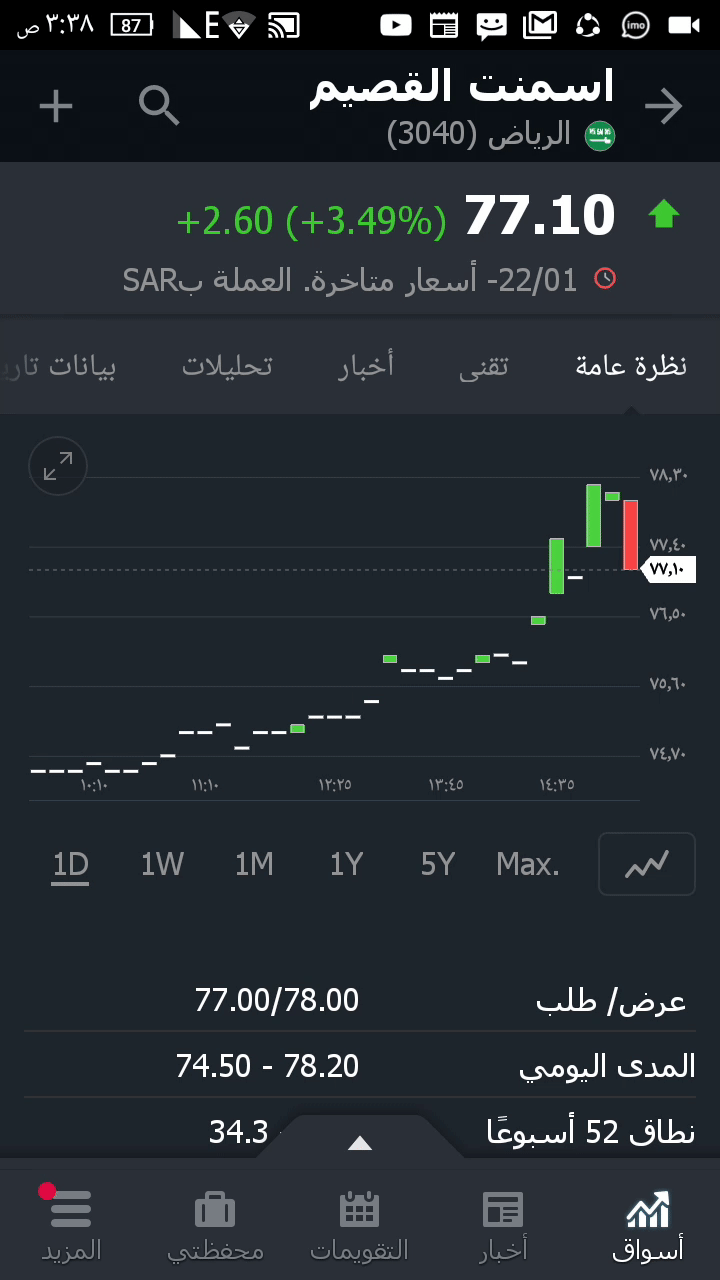Select the Max. chart range

click(528, 864)
